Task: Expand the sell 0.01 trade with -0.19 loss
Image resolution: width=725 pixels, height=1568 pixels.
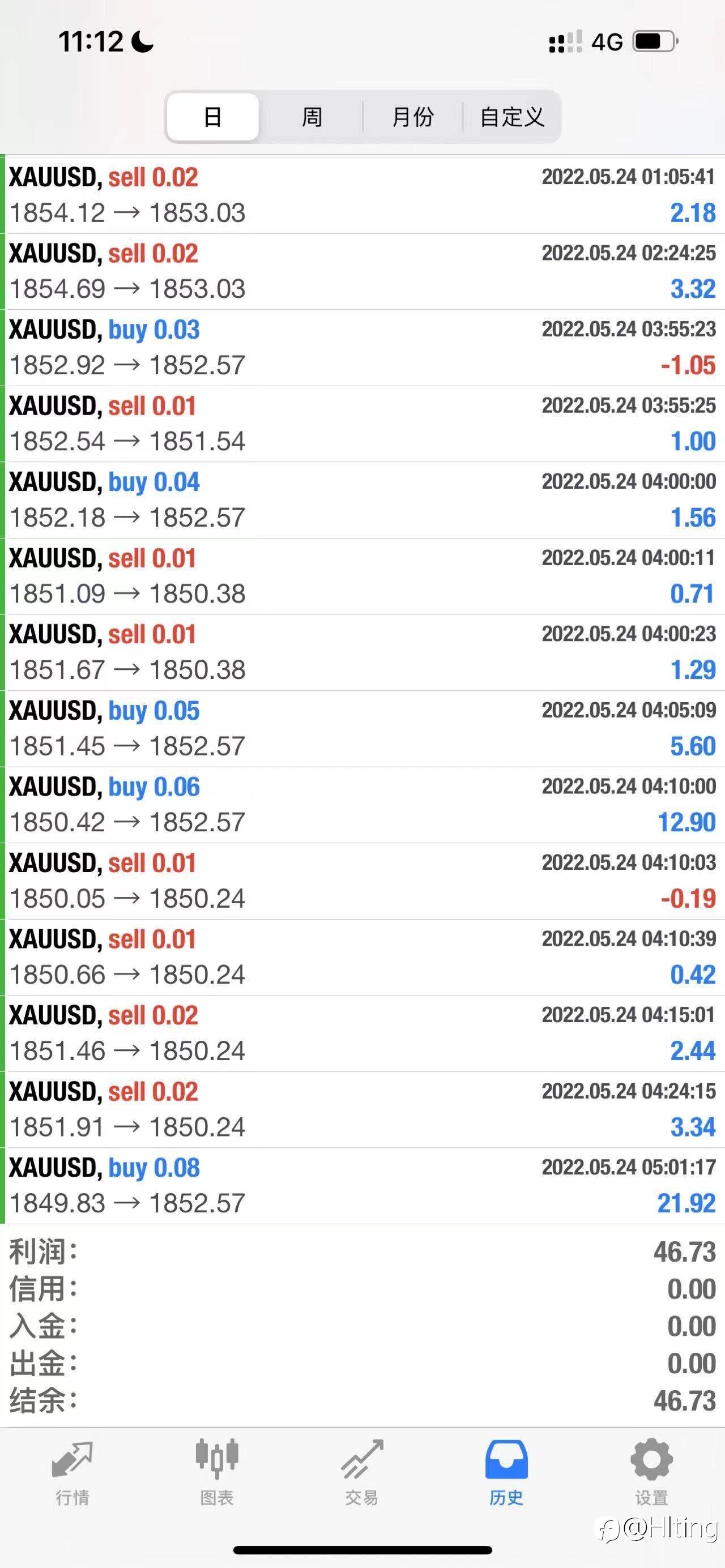Action: click(x=364, y=881)
